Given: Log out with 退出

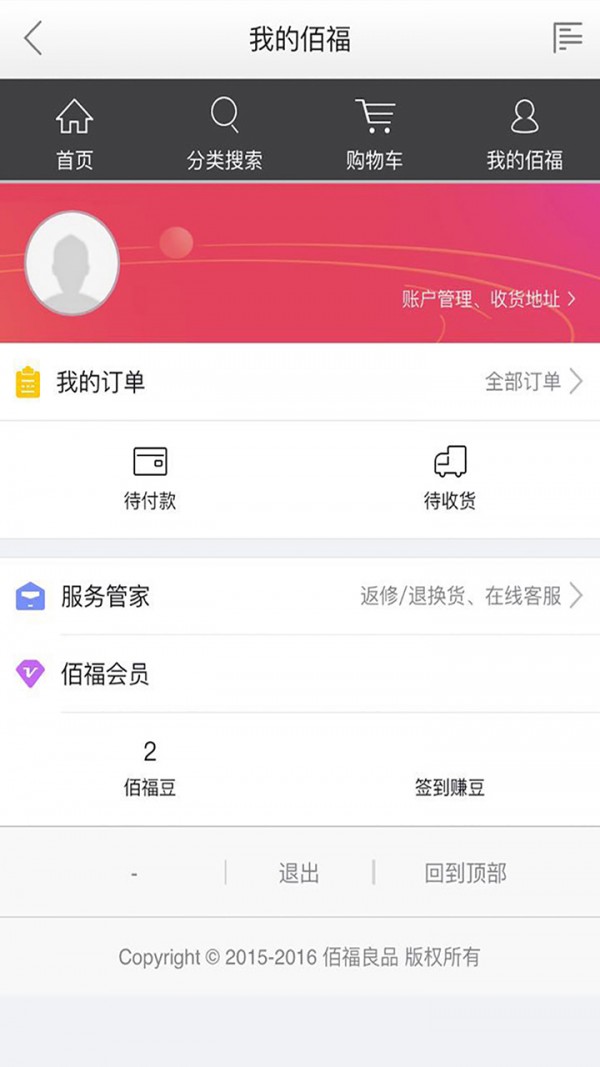Looking at the screenshot, I should (x=299, y=873).
